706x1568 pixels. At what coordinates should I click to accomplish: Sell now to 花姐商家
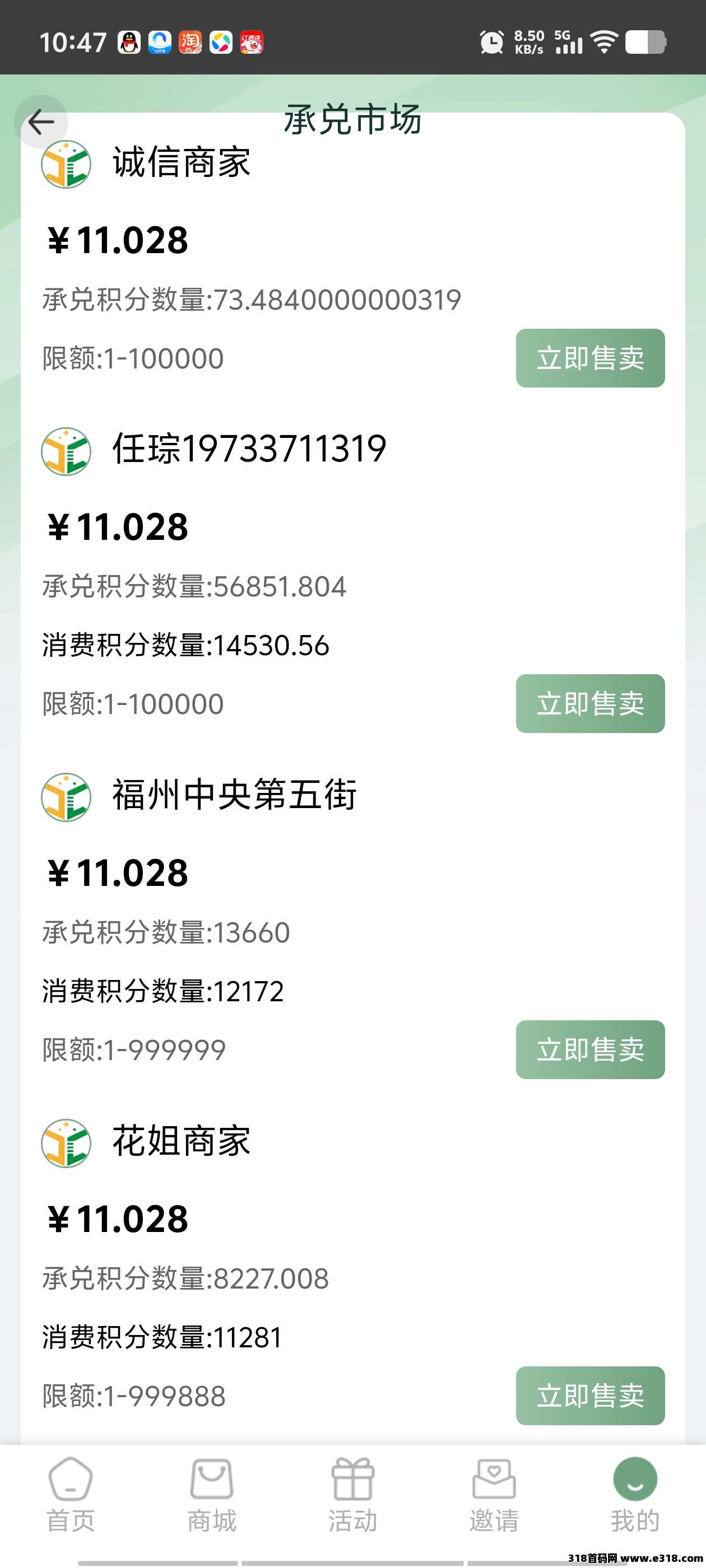click(x=589, y=1395)
